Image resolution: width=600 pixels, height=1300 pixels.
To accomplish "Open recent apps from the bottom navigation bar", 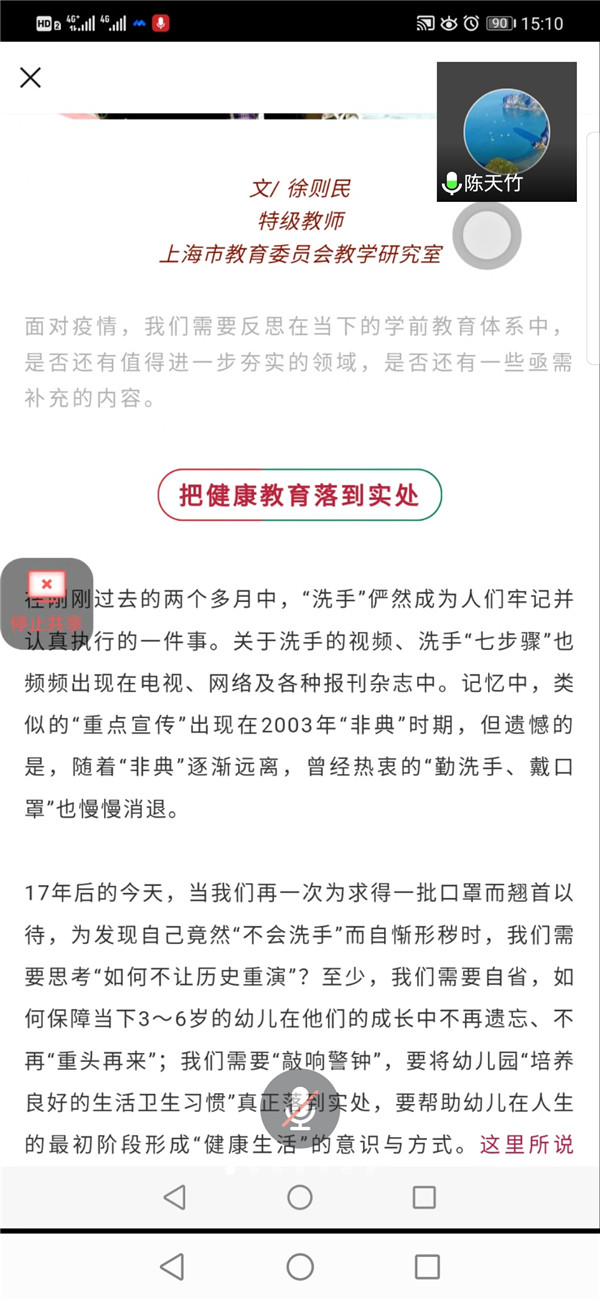I will pos(427,1267).
